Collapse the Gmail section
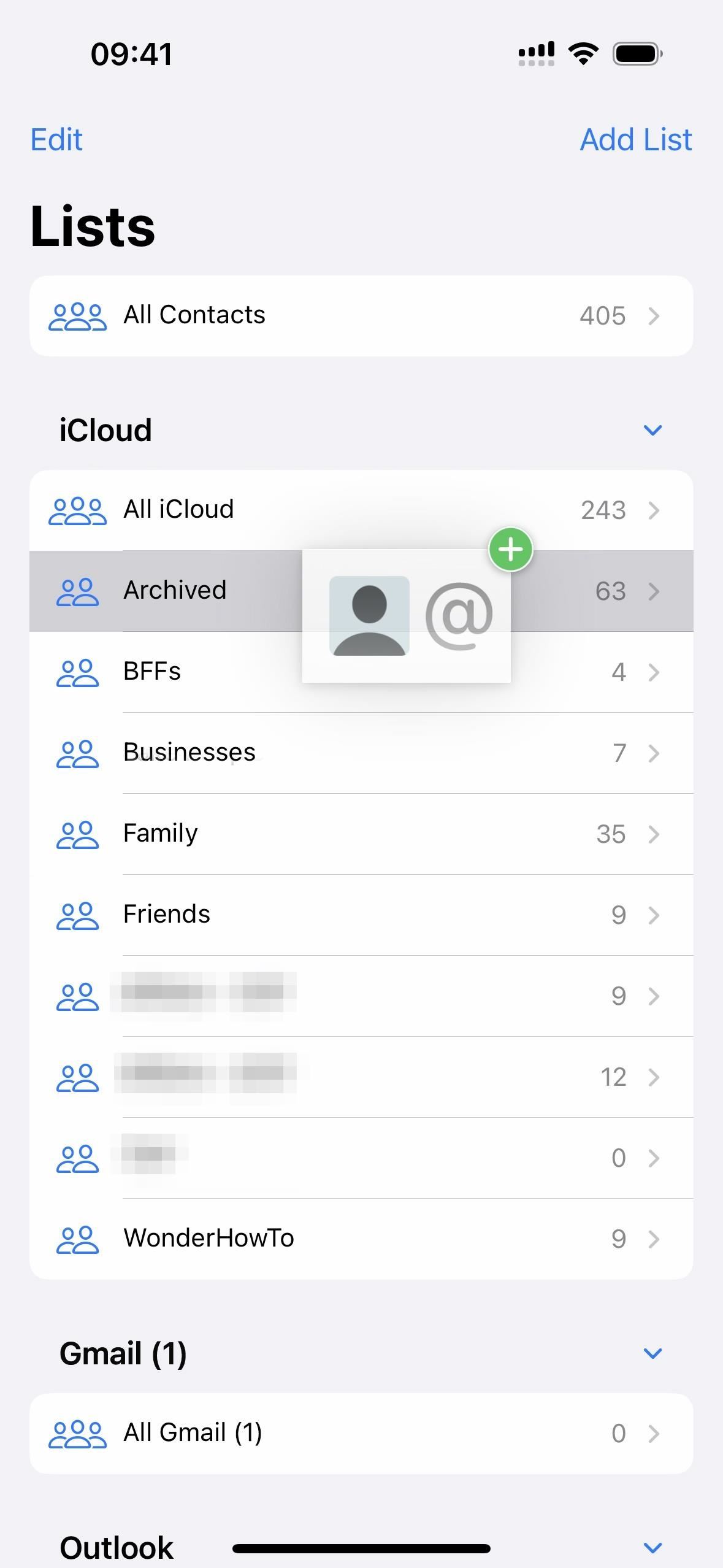 pyautogui.click(x=652, y=1354)
